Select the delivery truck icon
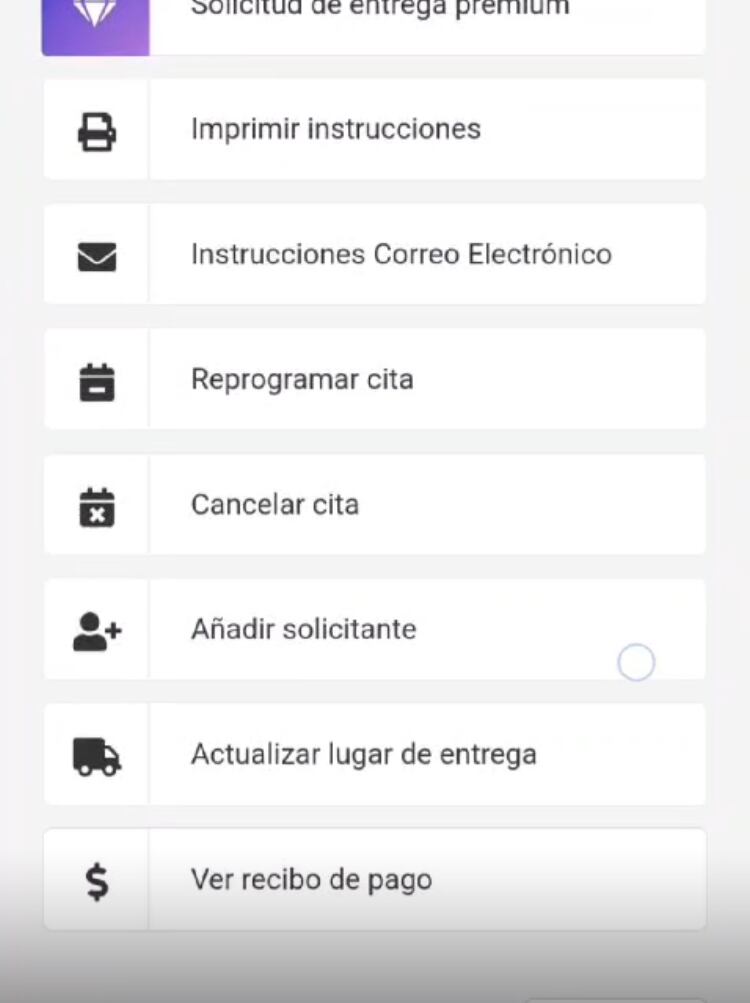Screen dimensions: 750x1003 [x=95, y=754]
